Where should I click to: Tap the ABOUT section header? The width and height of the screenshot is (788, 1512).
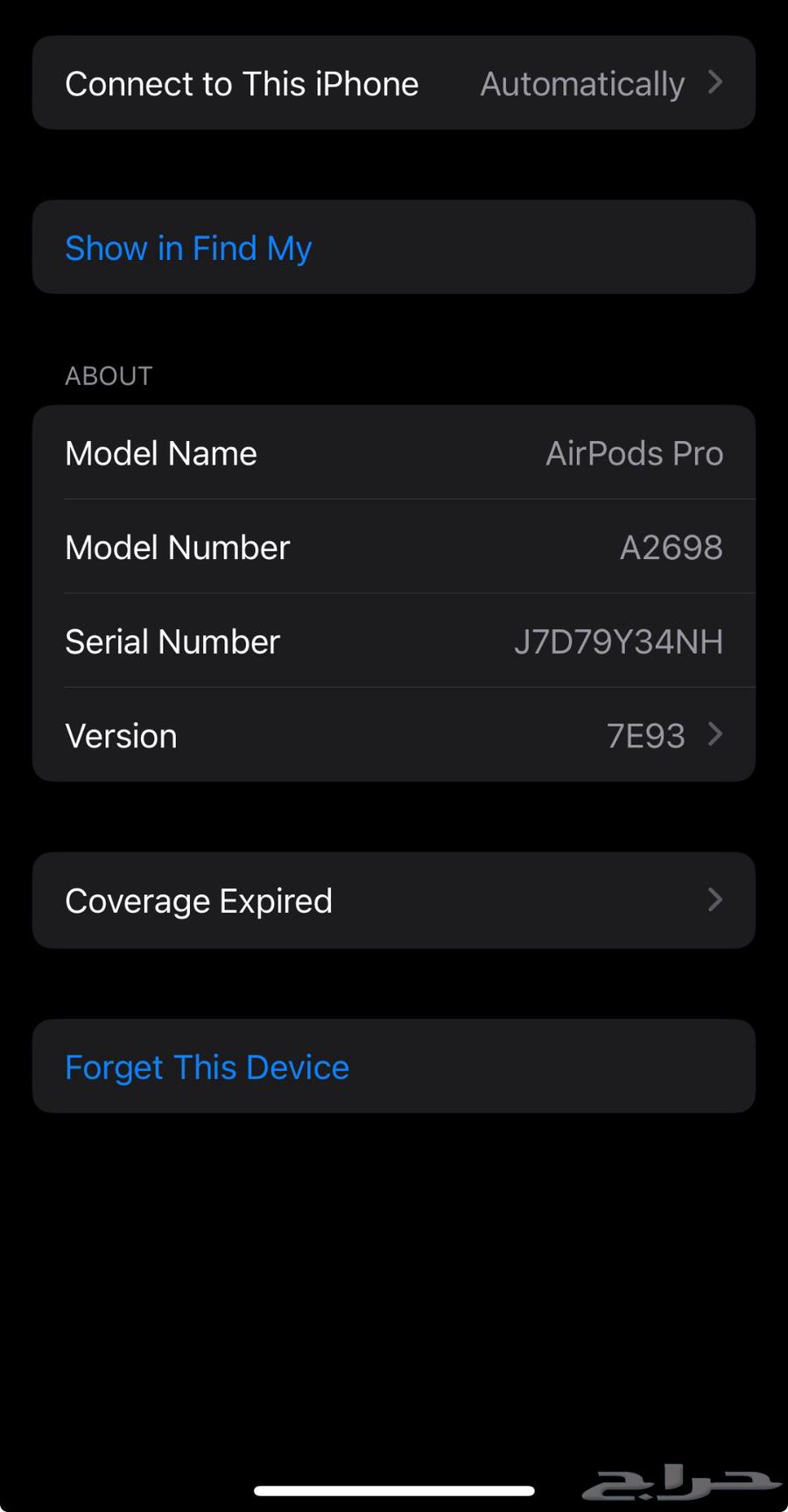(x=109, y=374)
